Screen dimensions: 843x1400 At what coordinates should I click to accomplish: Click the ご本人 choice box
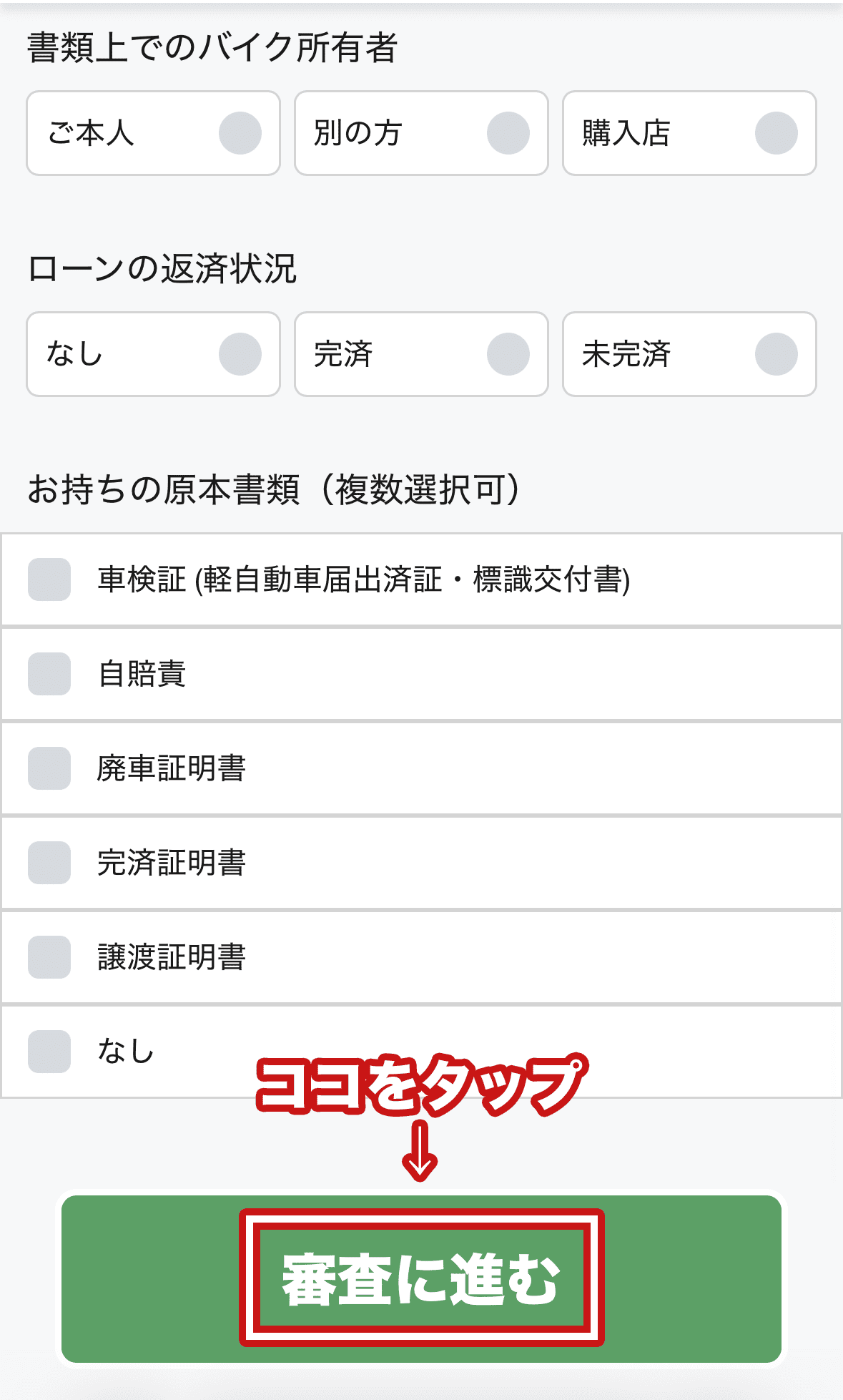(152, 134)
